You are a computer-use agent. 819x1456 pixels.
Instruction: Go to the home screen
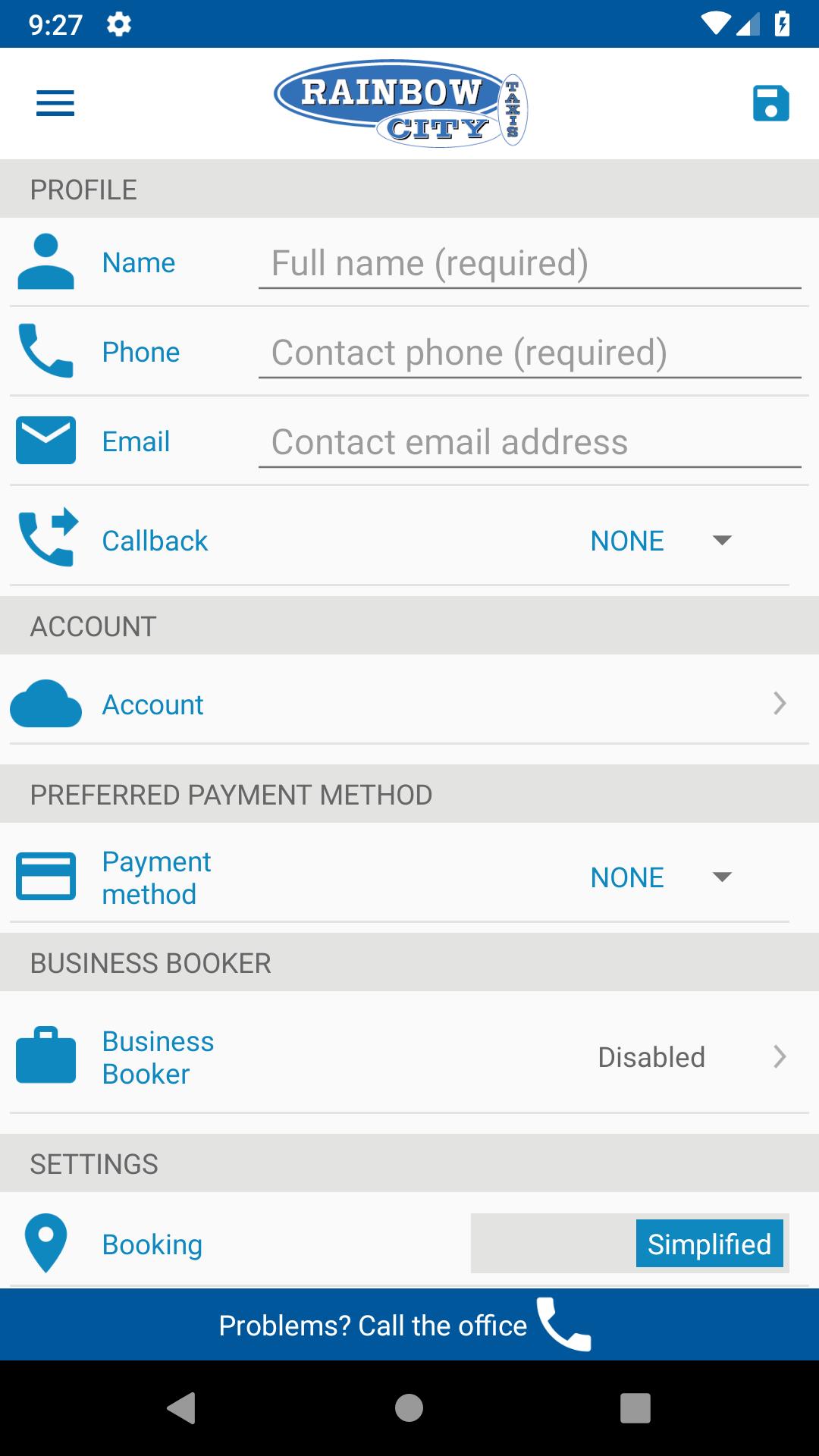(x=409, y=1408)
